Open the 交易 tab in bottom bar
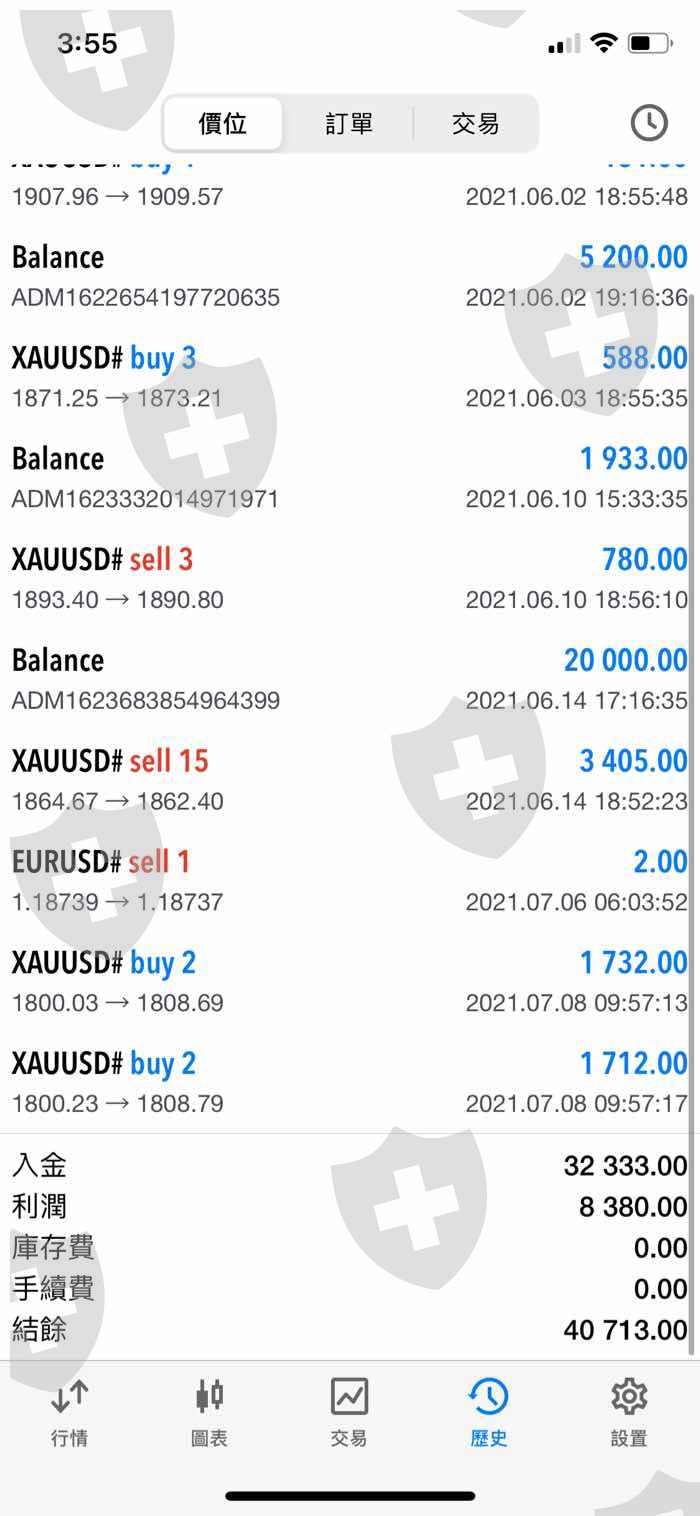 click(x=349, y=1412)
